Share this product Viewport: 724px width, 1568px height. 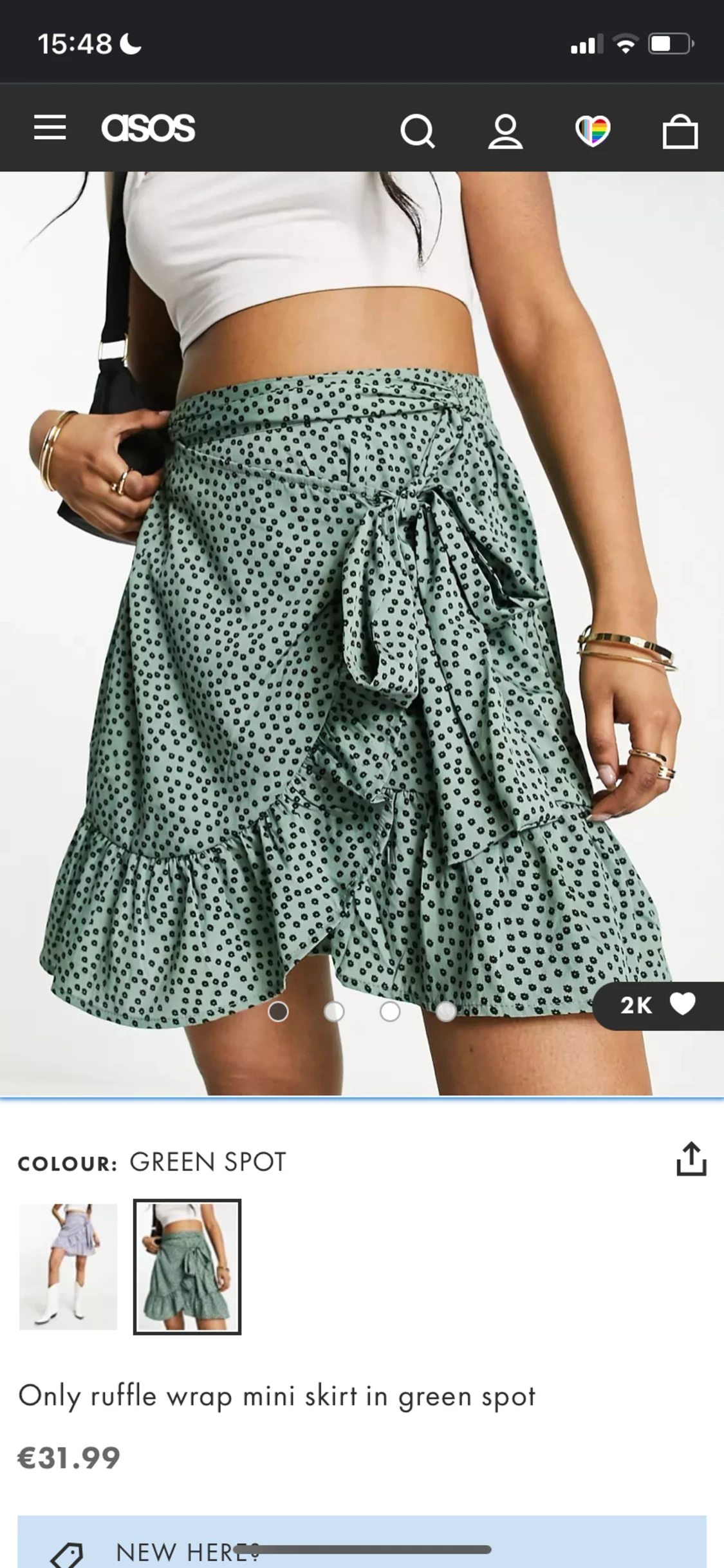click(x=691, y=1159)
